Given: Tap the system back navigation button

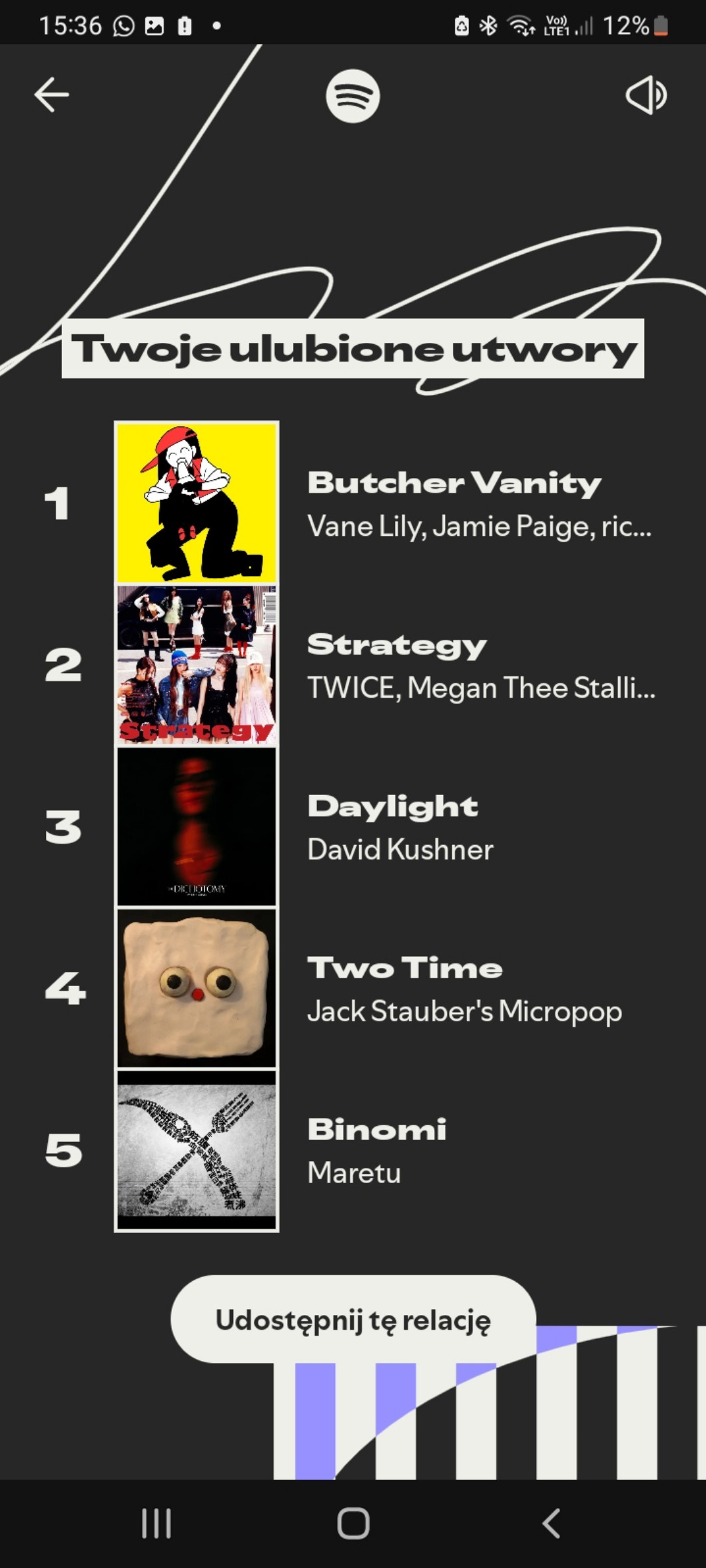Looking at the screenshot, I should pos(551,1523).
